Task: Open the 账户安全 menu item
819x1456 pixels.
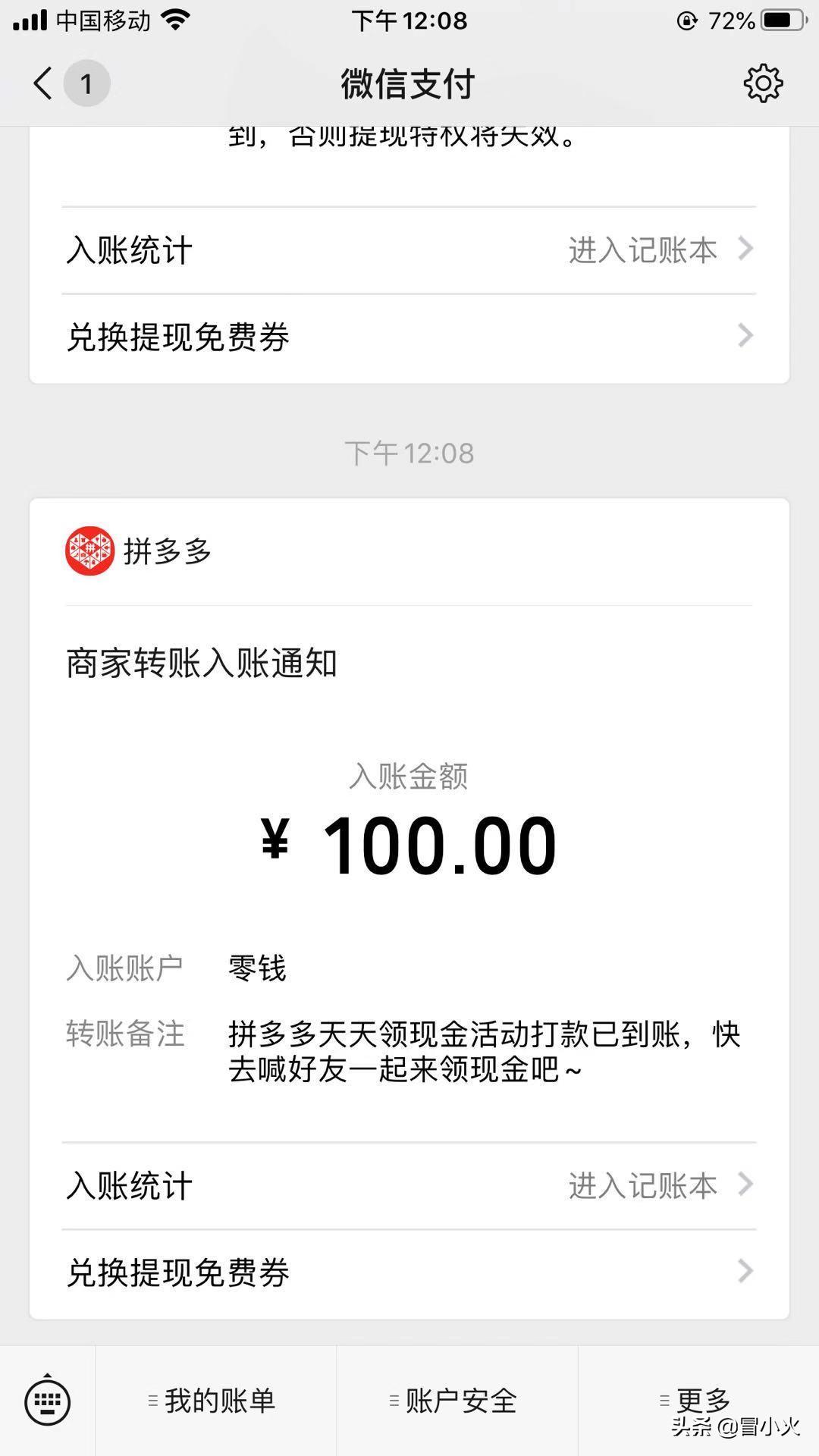Action: point(456,1401)
